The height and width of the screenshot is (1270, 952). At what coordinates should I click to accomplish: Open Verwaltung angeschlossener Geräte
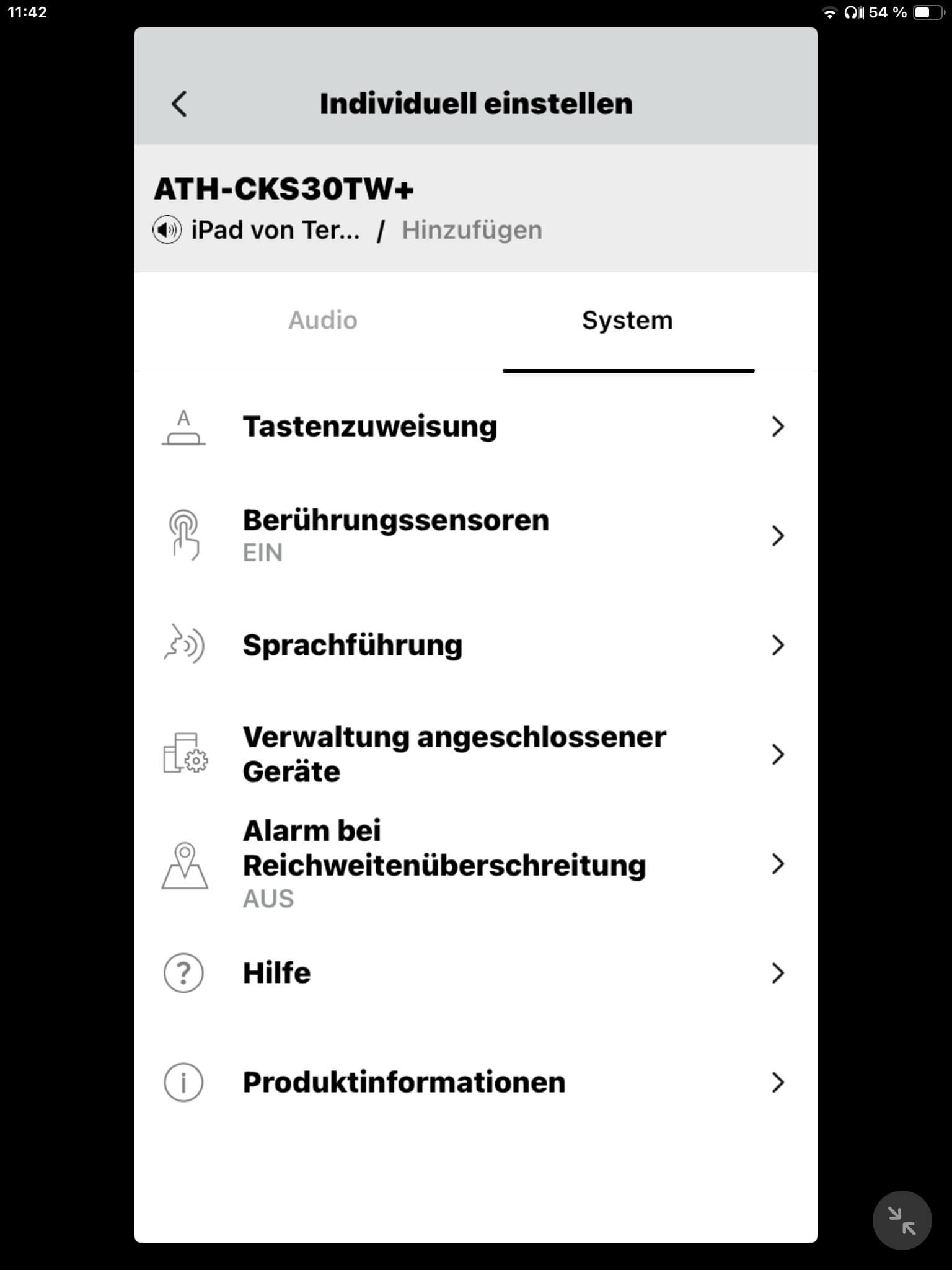475,754
